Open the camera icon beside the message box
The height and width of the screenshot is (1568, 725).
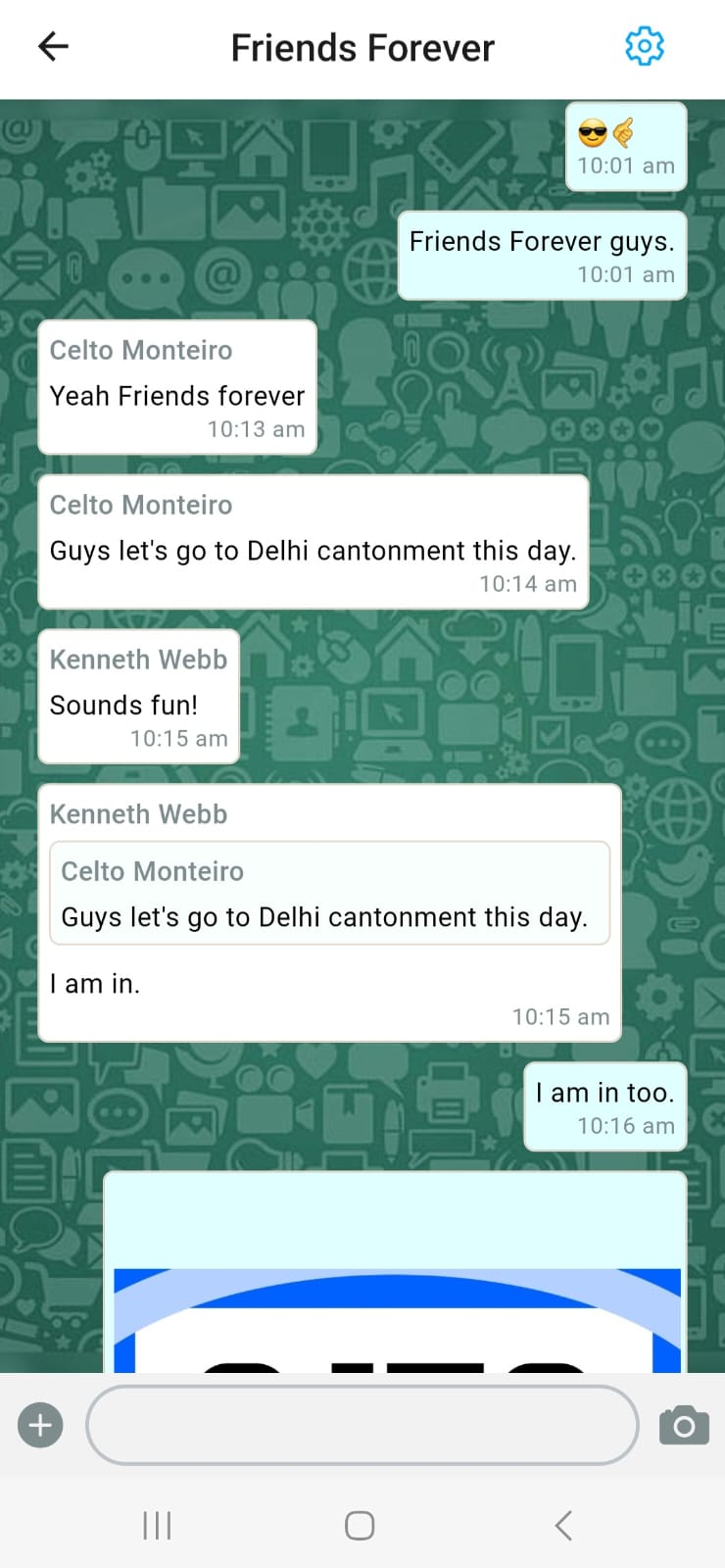coord(684,1425)
